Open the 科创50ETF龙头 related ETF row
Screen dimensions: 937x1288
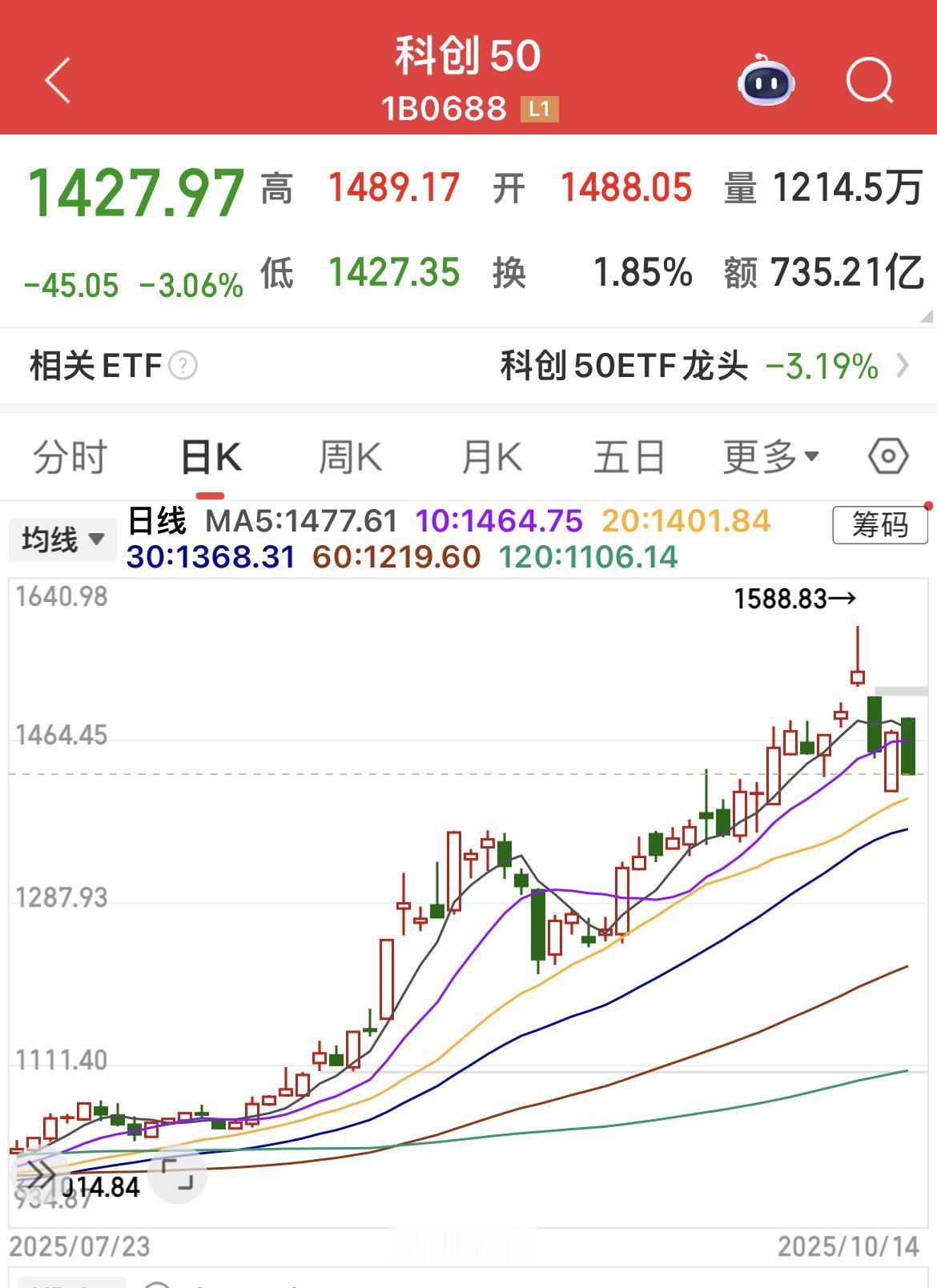[705, 367]
